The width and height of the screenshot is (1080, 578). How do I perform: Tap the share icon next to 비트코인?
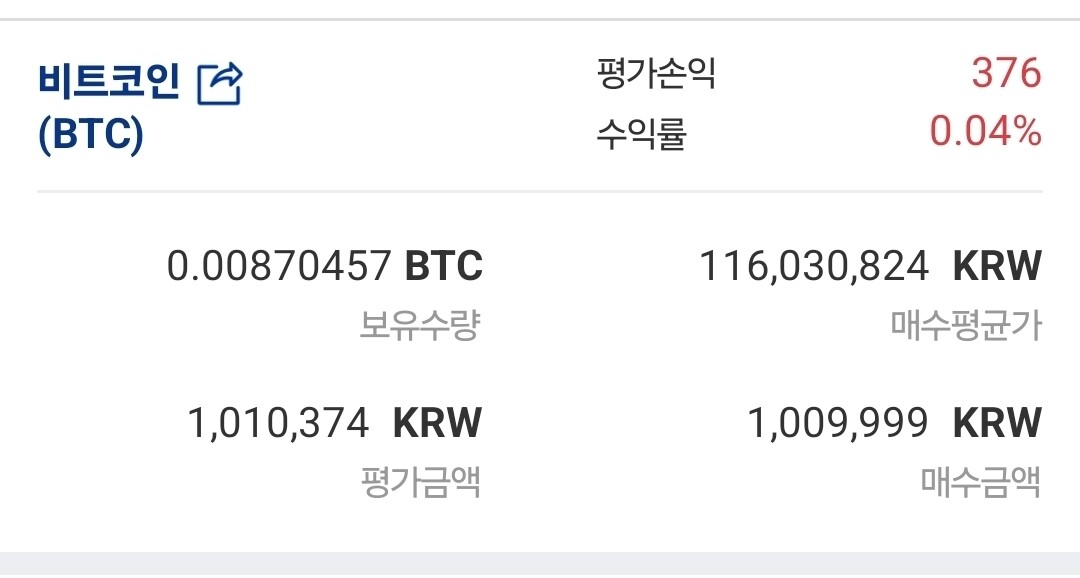[220, 83]
